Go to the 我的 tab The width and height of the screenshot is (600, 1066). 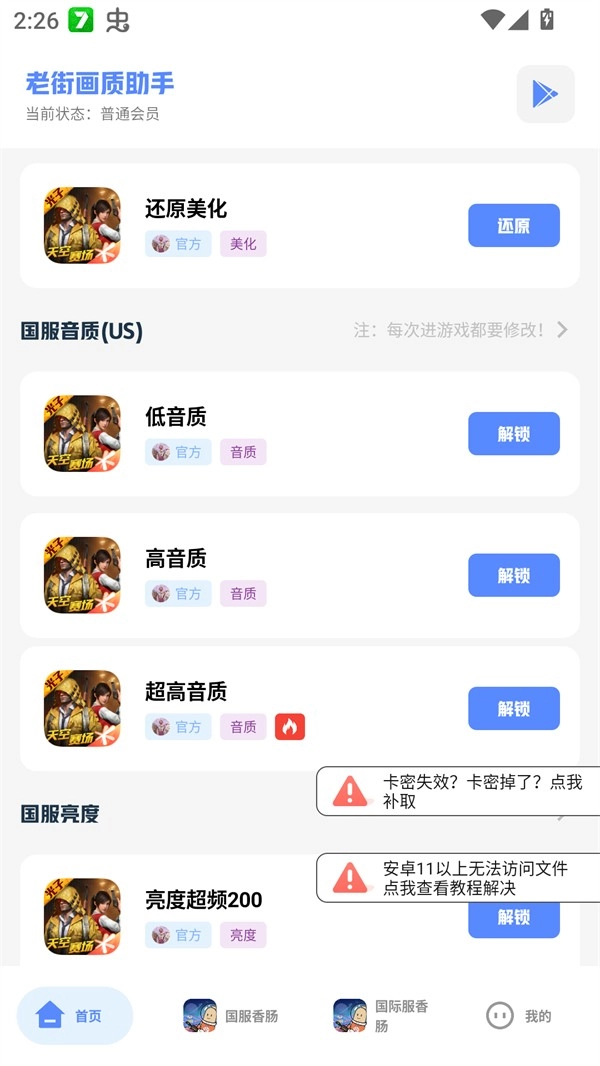[x=519, y=1016]
